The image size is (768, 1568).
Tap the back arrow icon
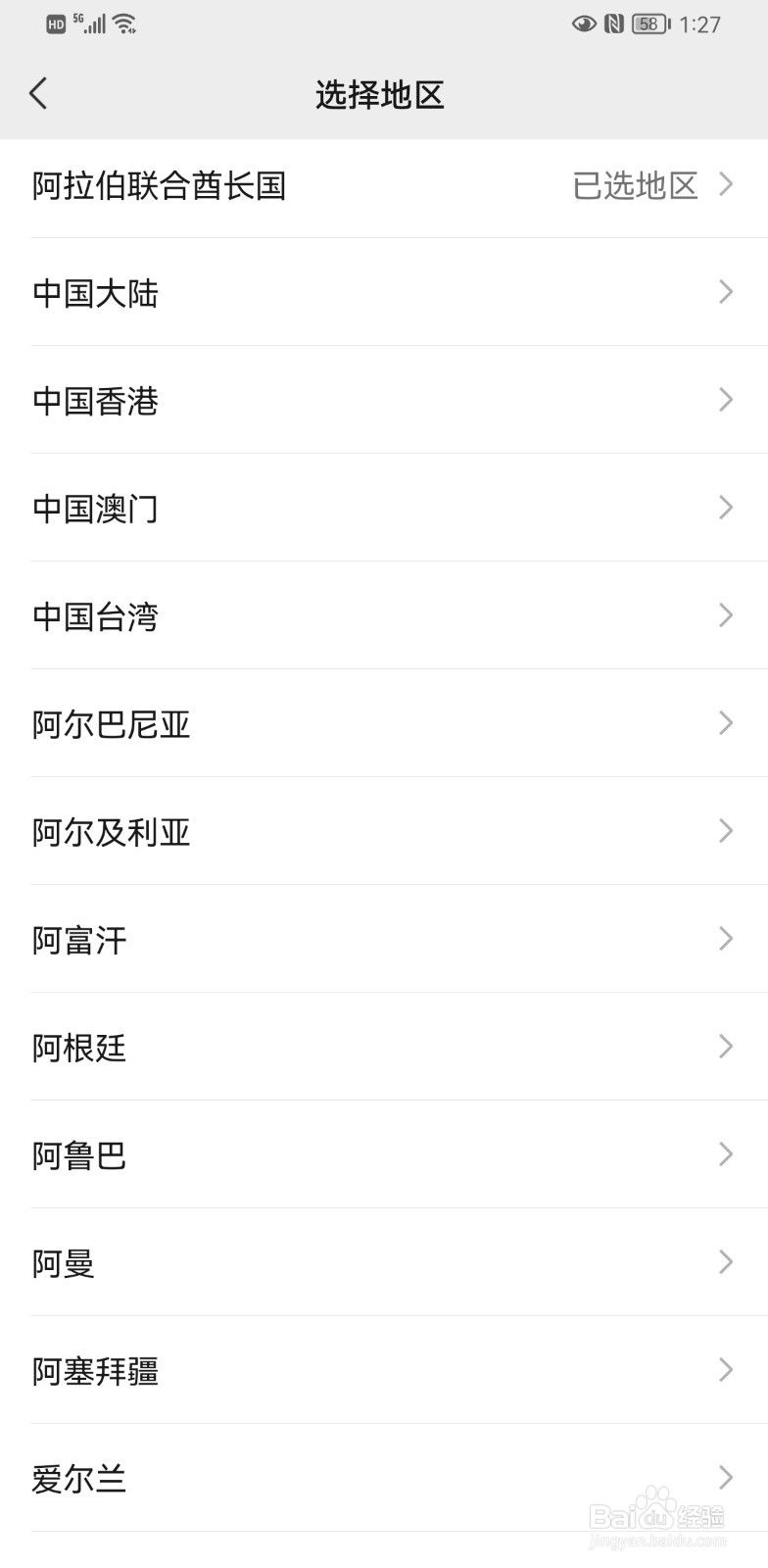38,93
